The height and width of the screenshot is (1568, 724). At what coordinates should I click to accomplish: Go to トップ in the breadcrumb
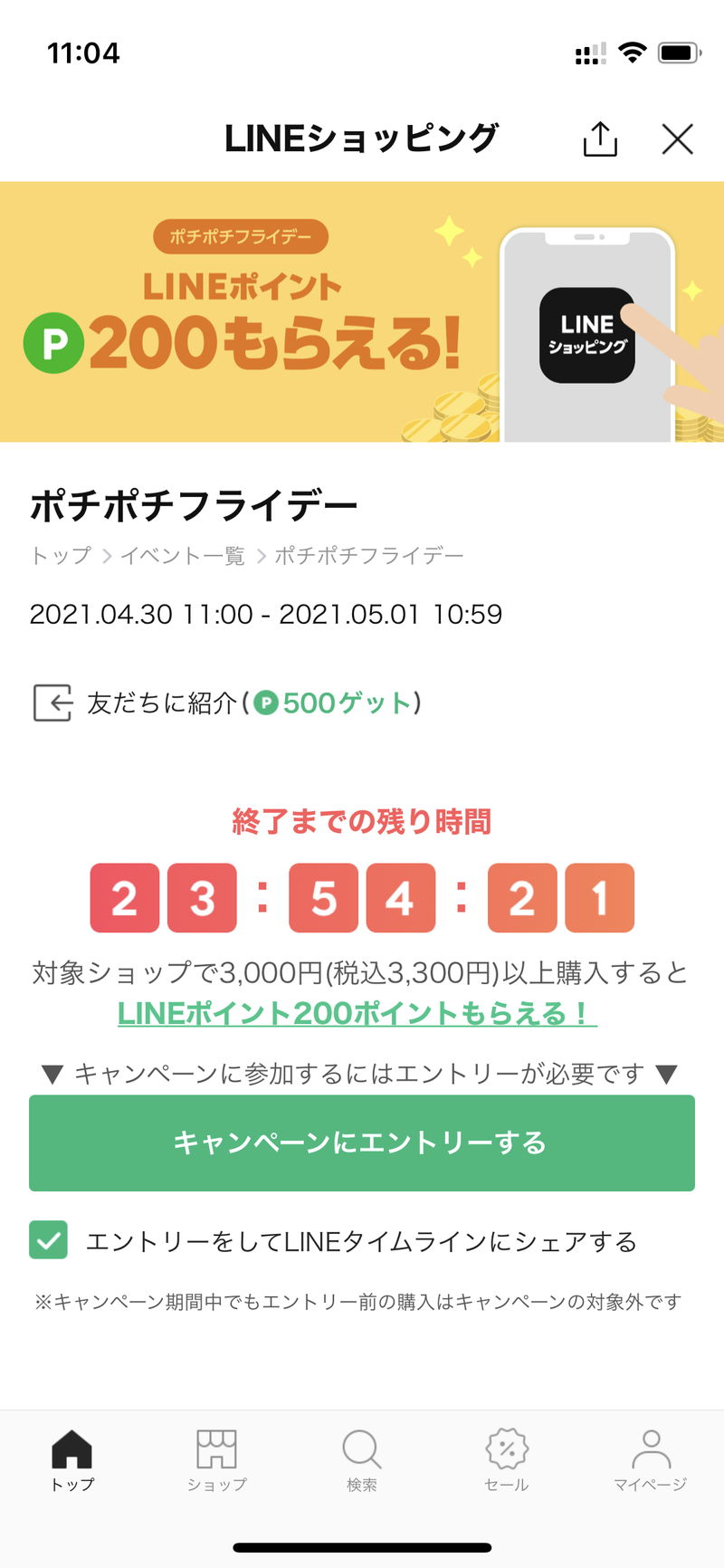61,555
